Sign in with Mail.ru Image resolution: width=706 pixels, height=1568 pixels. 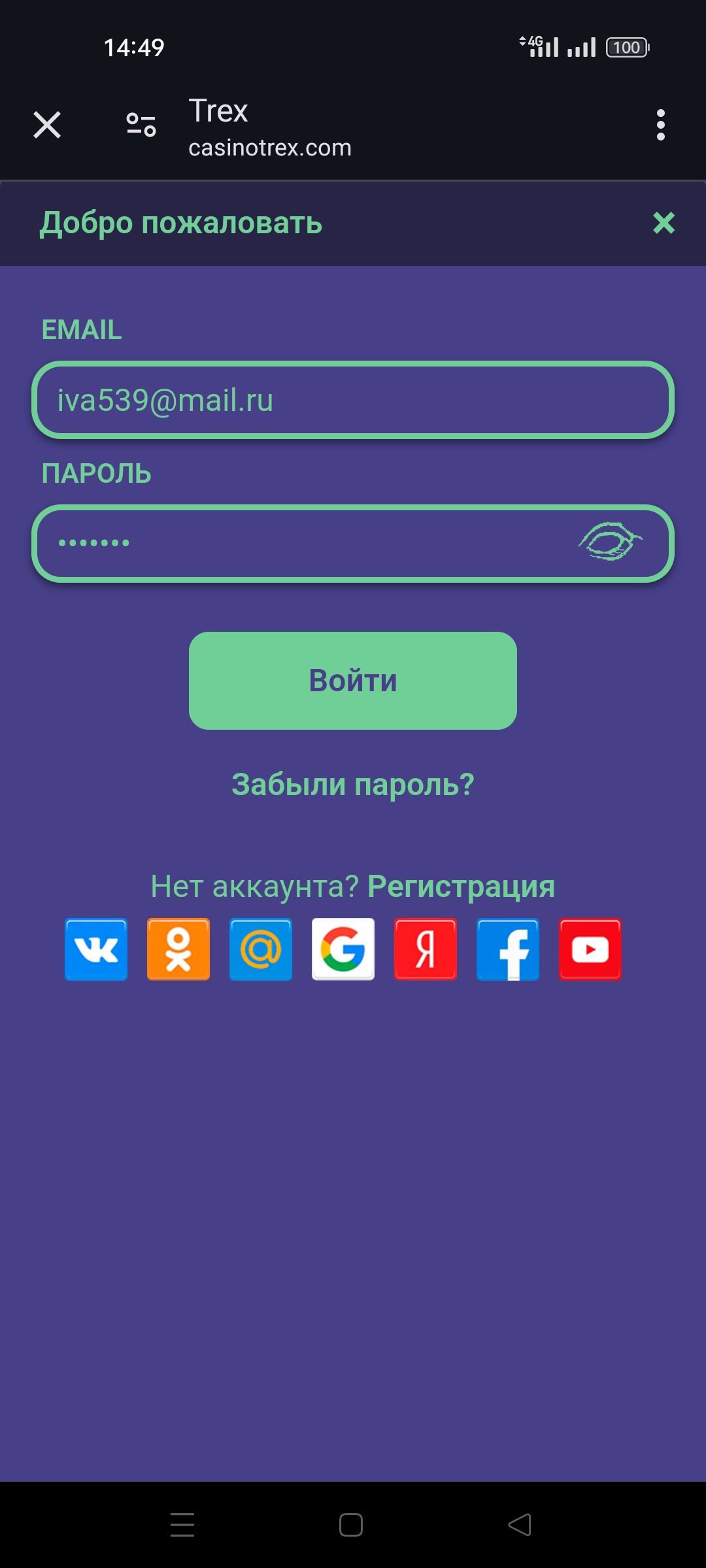point(261,949)
